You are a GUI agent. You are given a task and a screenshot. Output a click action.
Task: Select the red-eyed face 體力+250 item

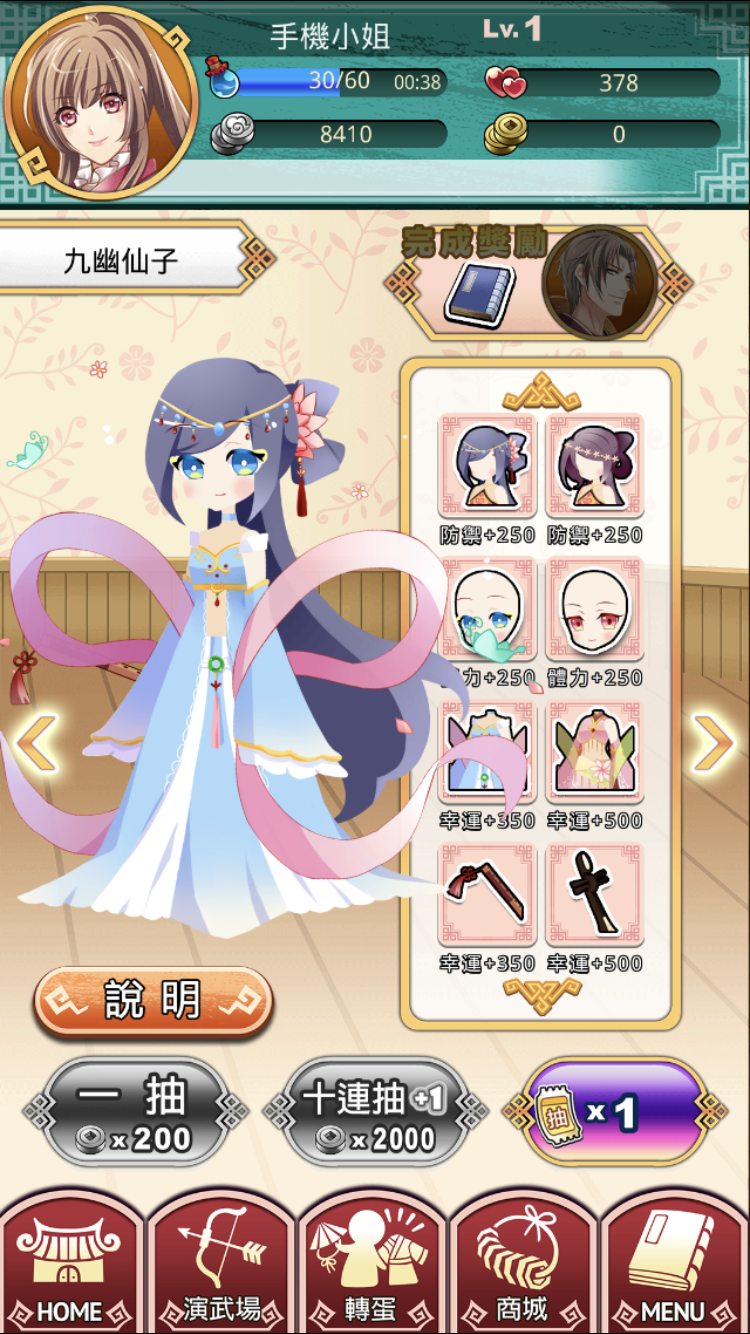click(x=595, y=608)
